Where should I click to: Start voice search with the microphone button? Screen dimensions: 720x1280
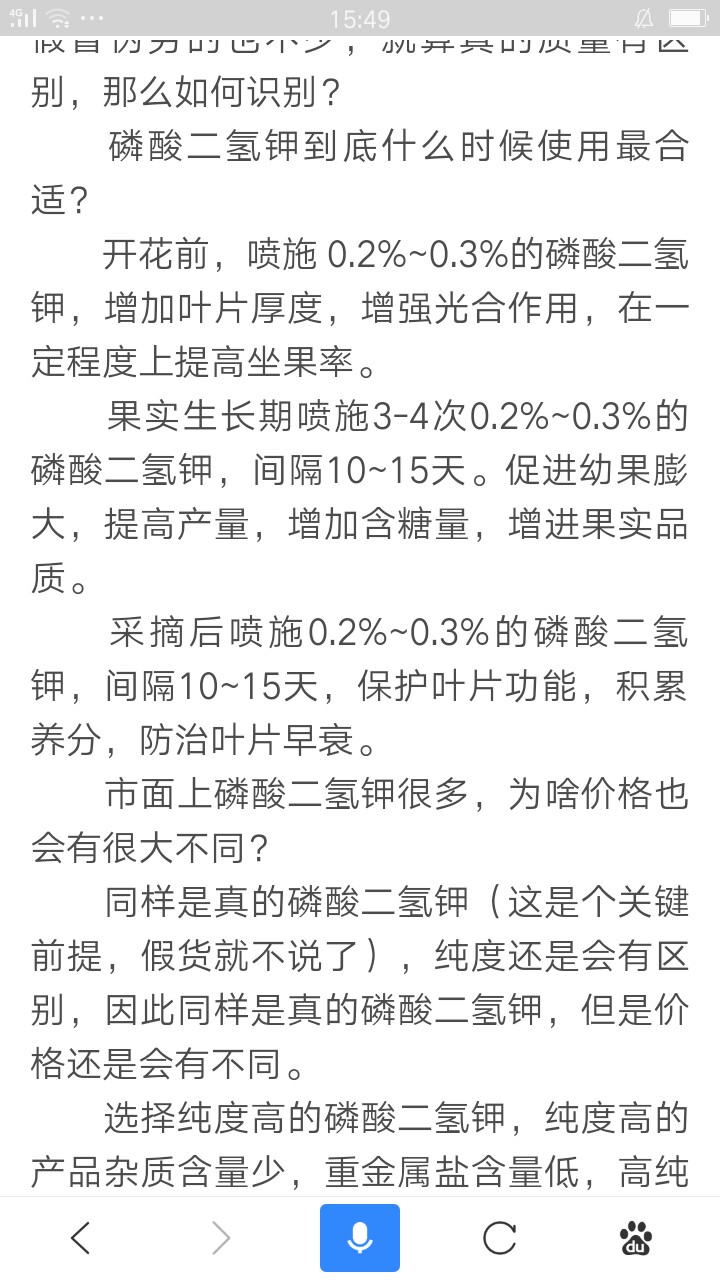[360, 1238]
